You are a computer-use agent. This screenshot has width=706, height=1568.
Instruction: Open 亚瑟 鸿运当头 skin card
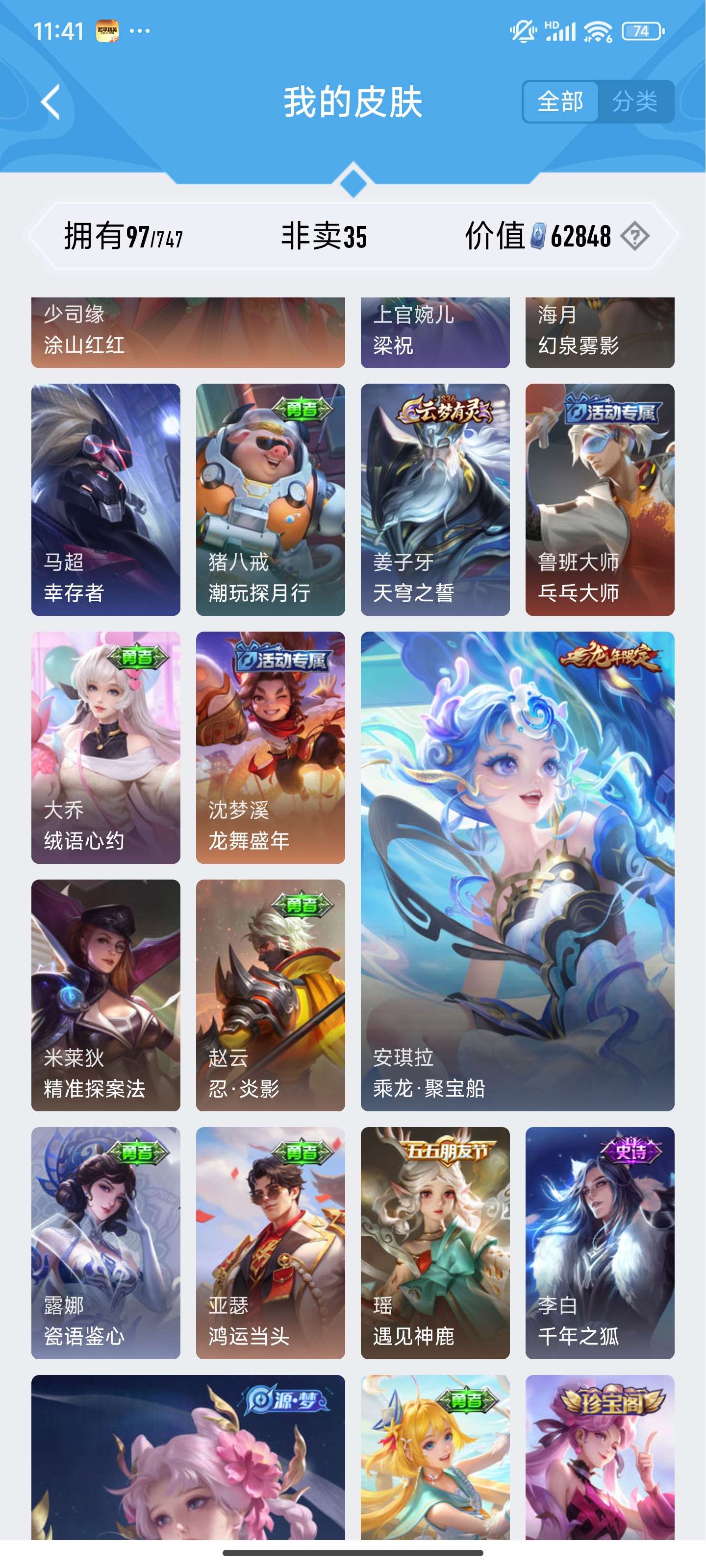(271, 1242)
